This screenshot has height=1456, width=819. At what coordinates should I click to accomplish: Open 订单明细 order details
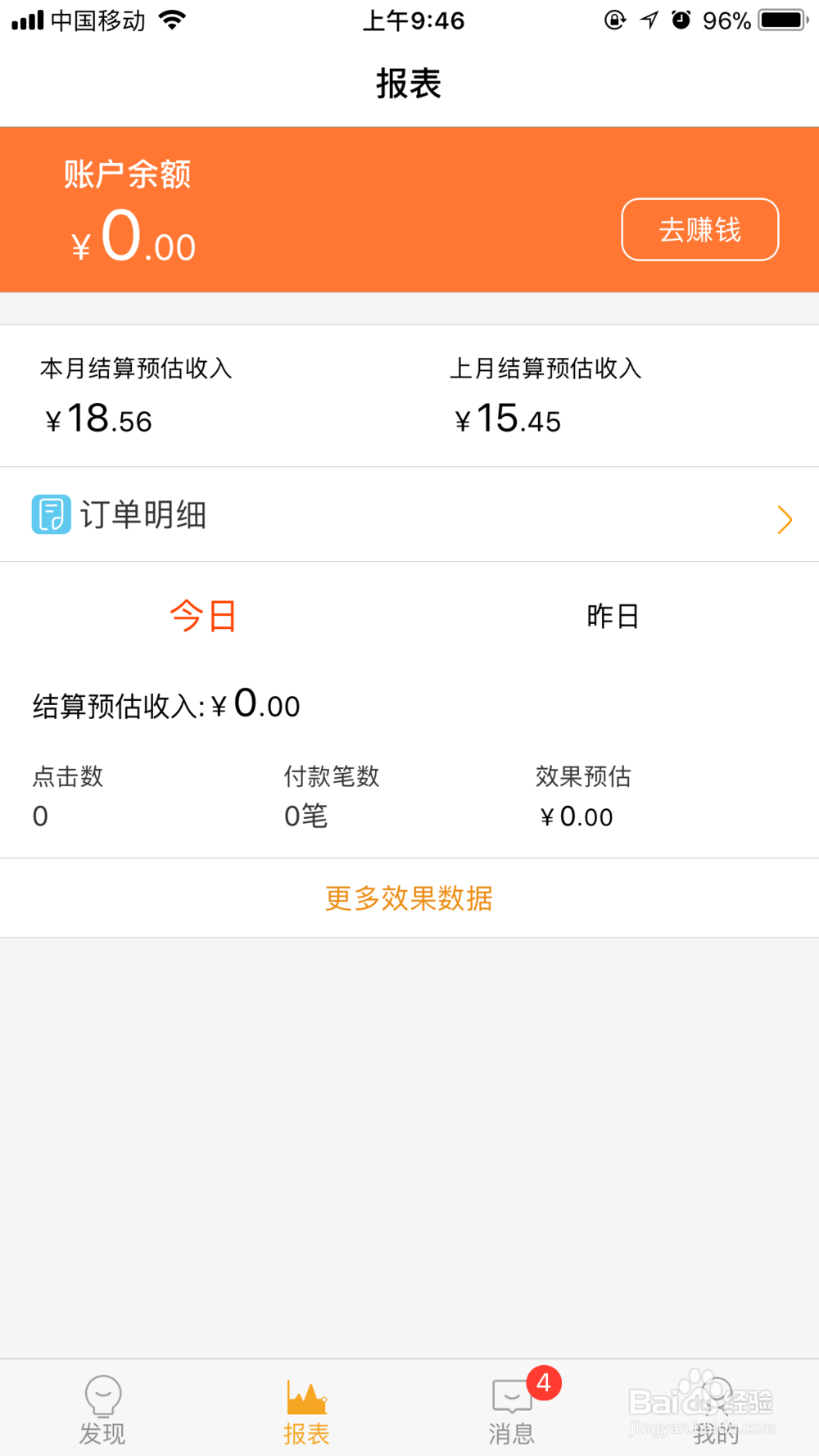coord(409,515)
